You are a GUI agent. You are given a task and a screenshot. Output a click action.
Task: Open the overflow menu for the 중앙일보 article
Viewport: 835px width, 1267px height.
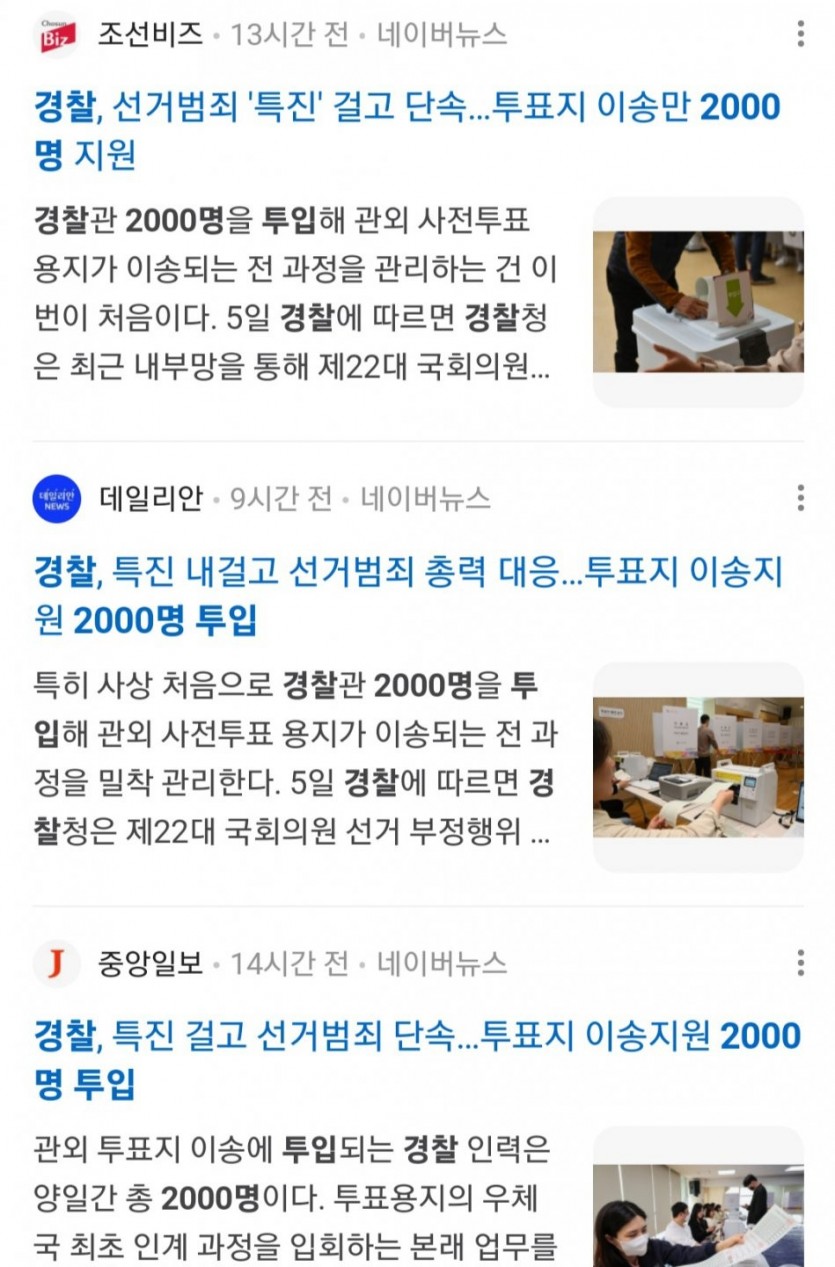click(800, 963)
